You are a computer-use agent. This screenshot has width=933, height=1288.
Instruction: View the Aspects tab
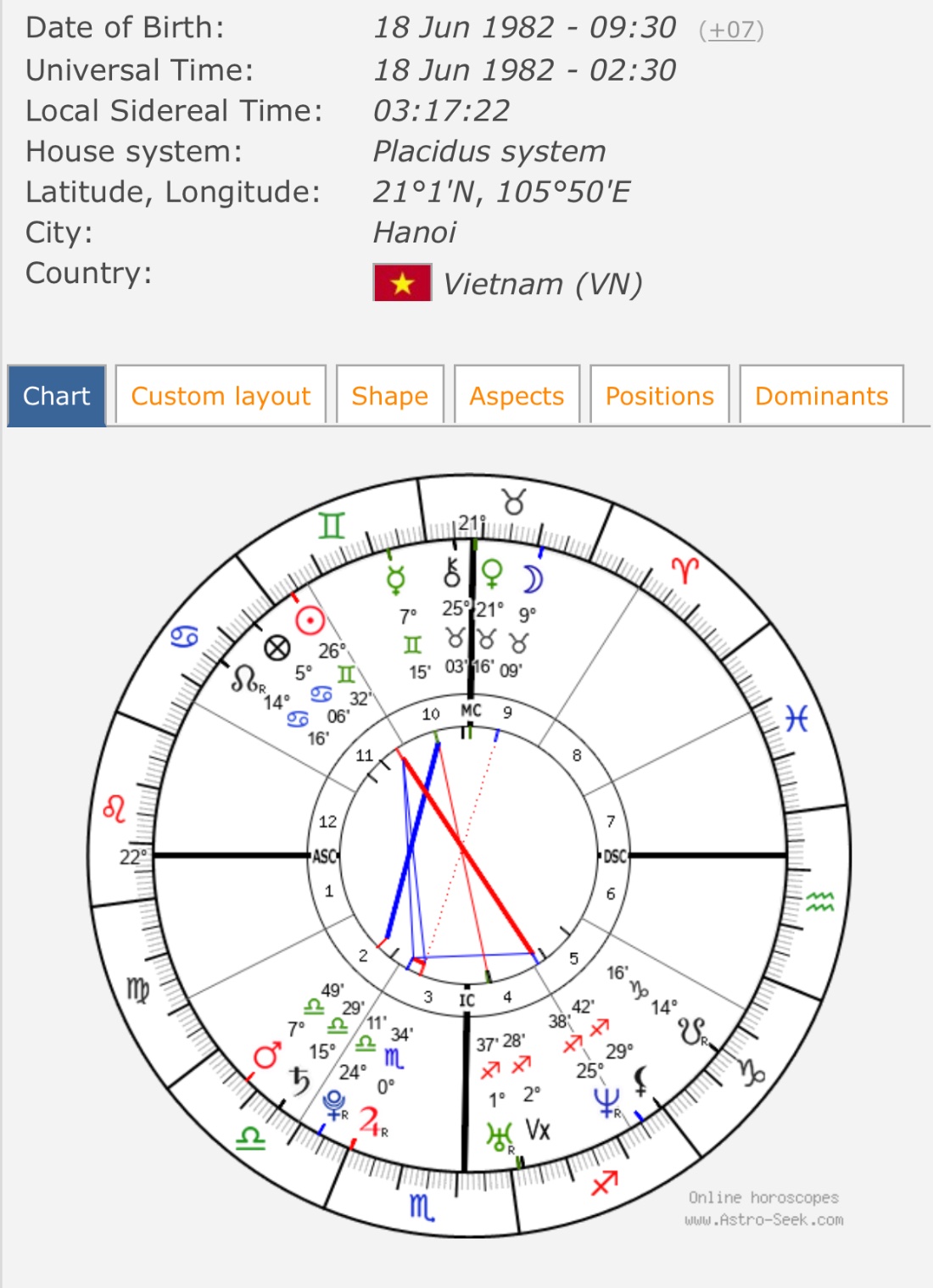[x=517, y=396]
